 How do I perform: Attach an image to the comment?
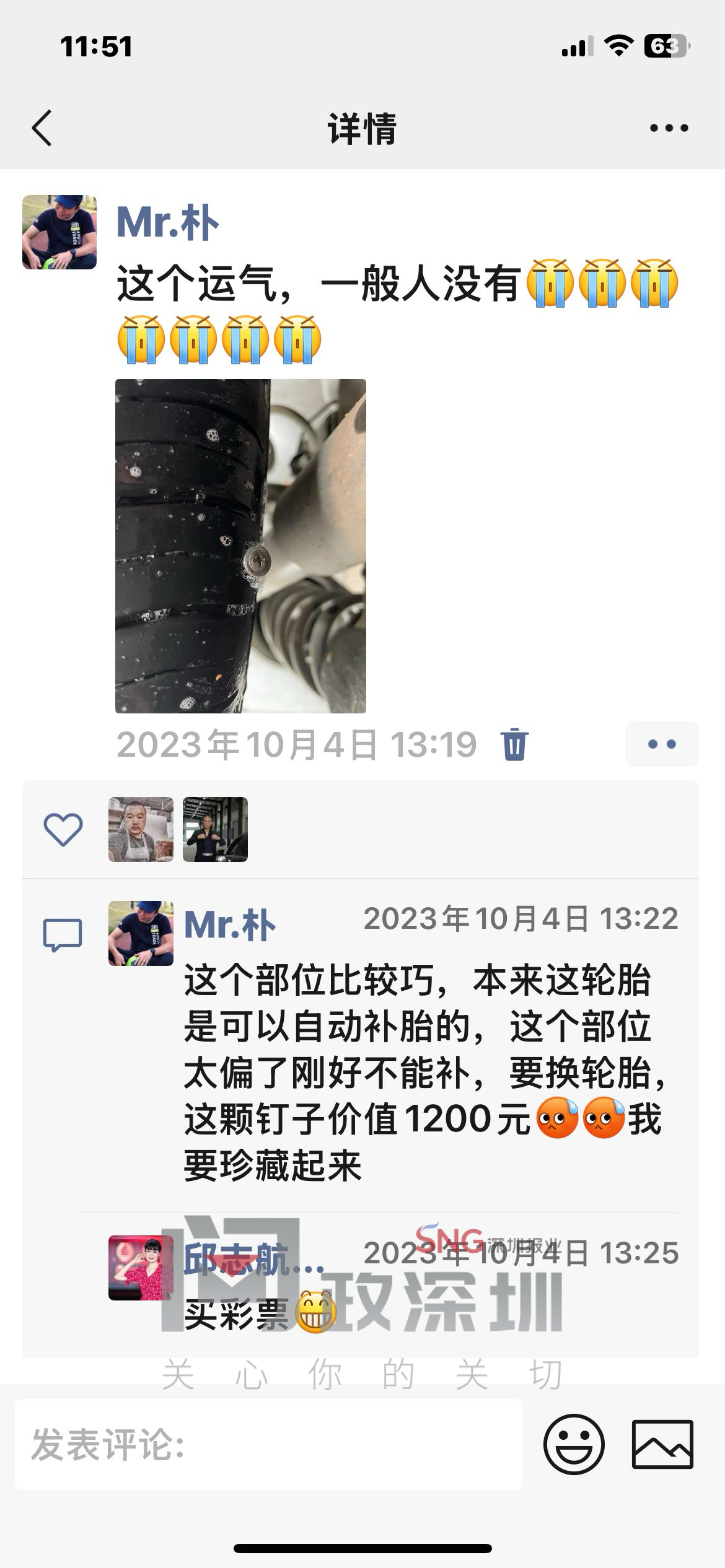662,1444
